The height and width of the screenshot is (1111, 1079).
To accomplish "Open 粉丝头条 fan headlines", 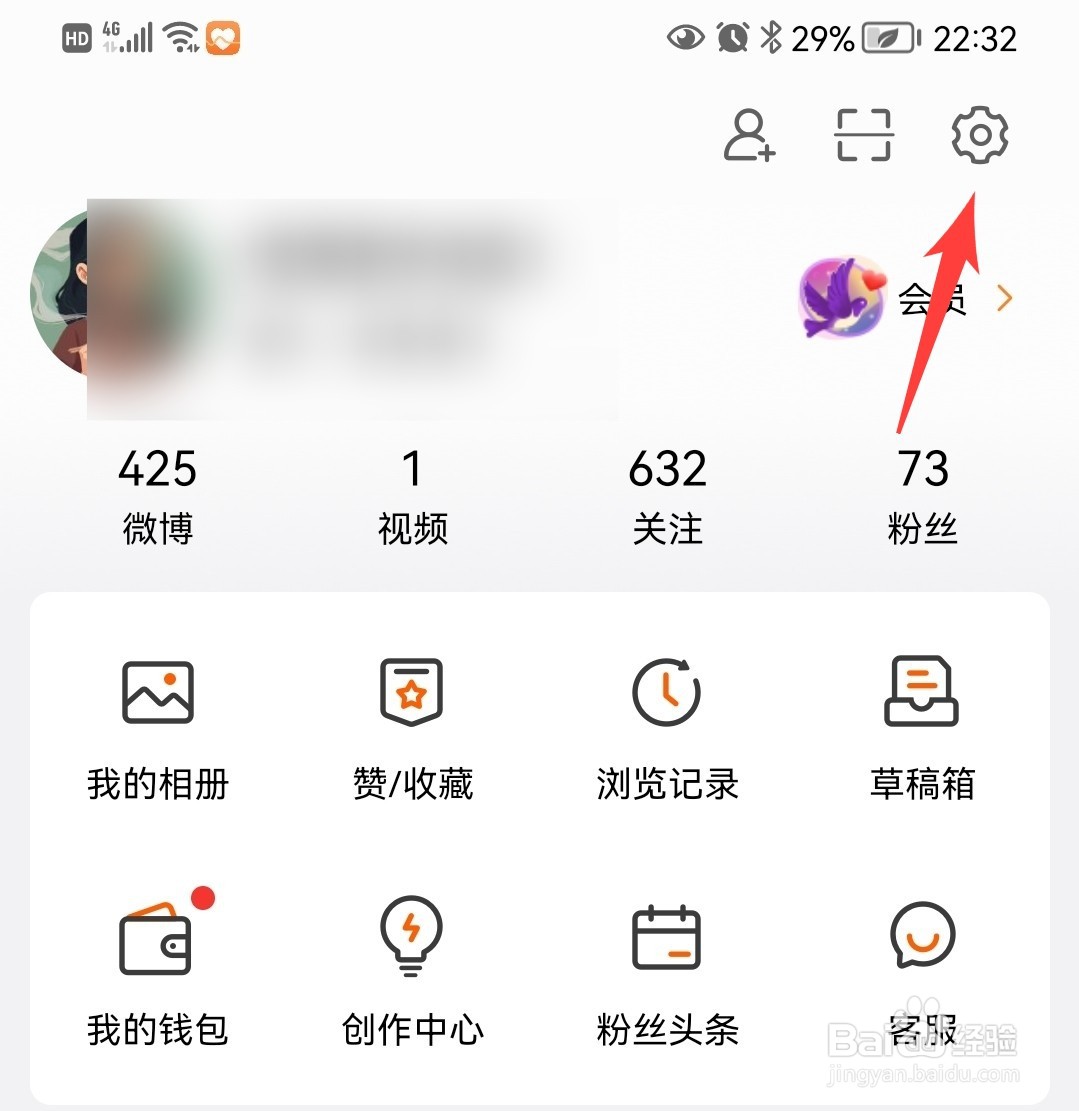I will click(x=666, y=965).
